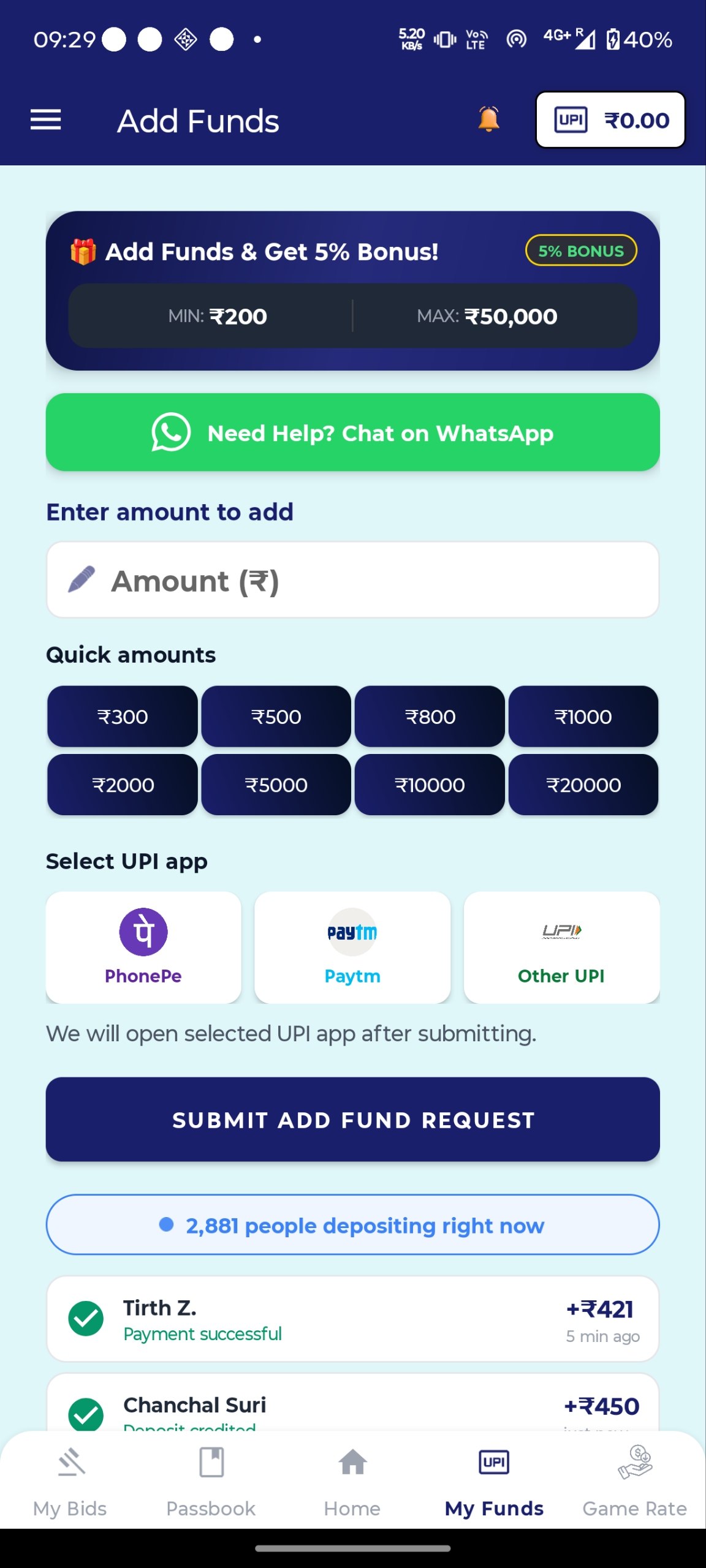The width and height of the screenshot is (706, 1568).
Task: Open the Passbook tab
Action: 211,1481
